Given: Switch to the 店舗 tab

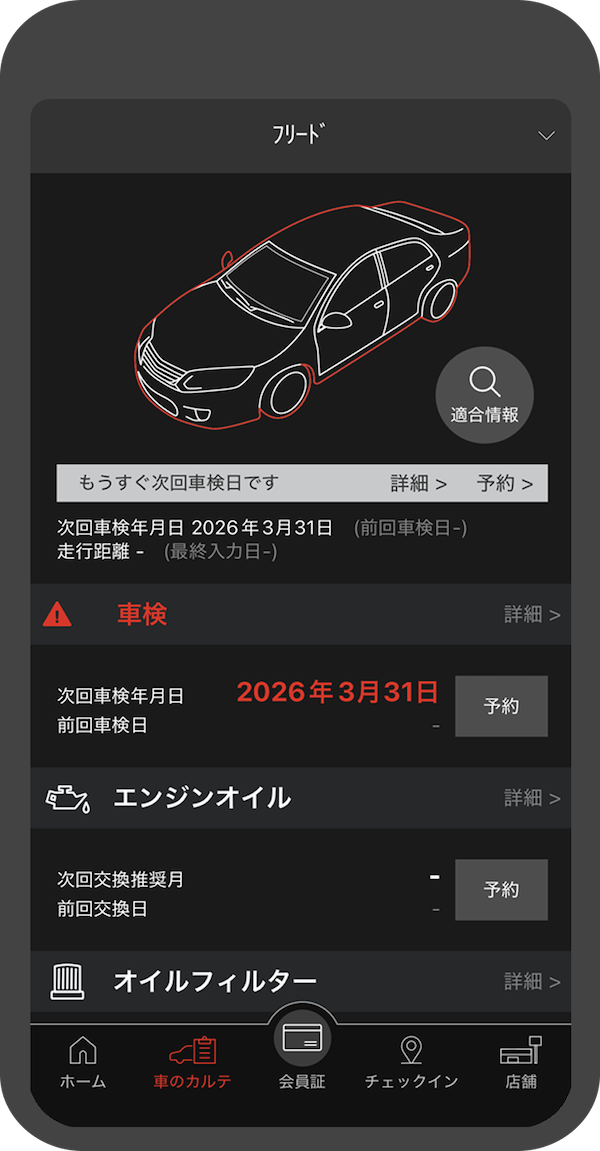Looking at the screenshot, I should 520,1063.
